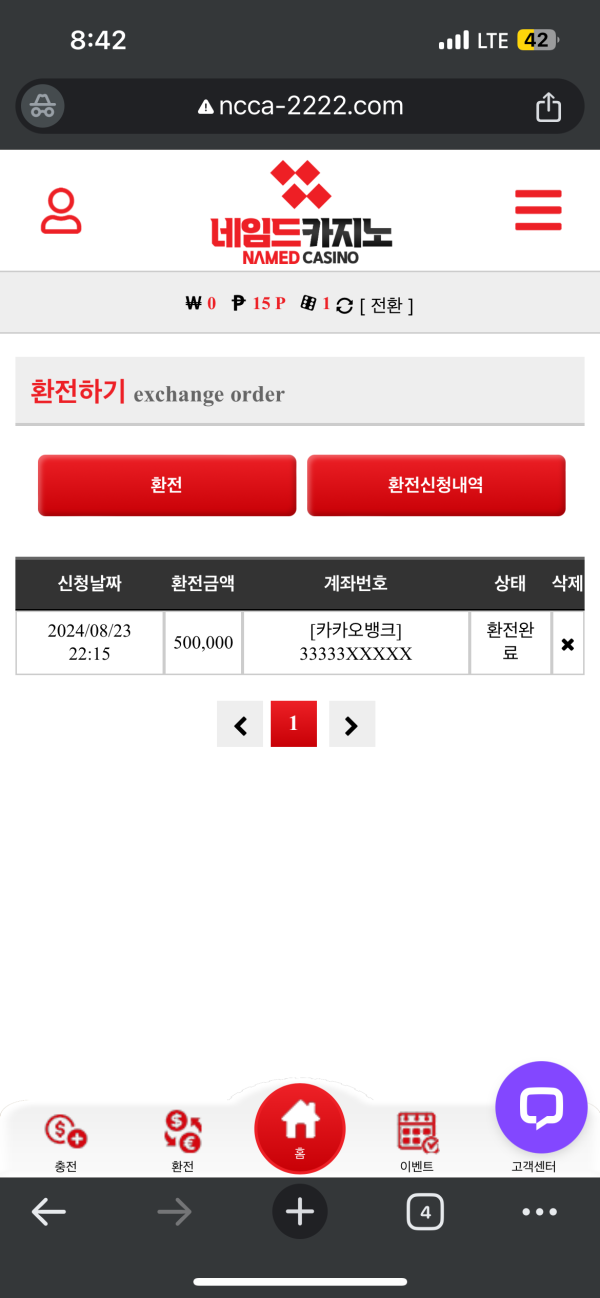View the 4 open browser tabs
600x1298 pixels.
click(x=425, y=1213)
